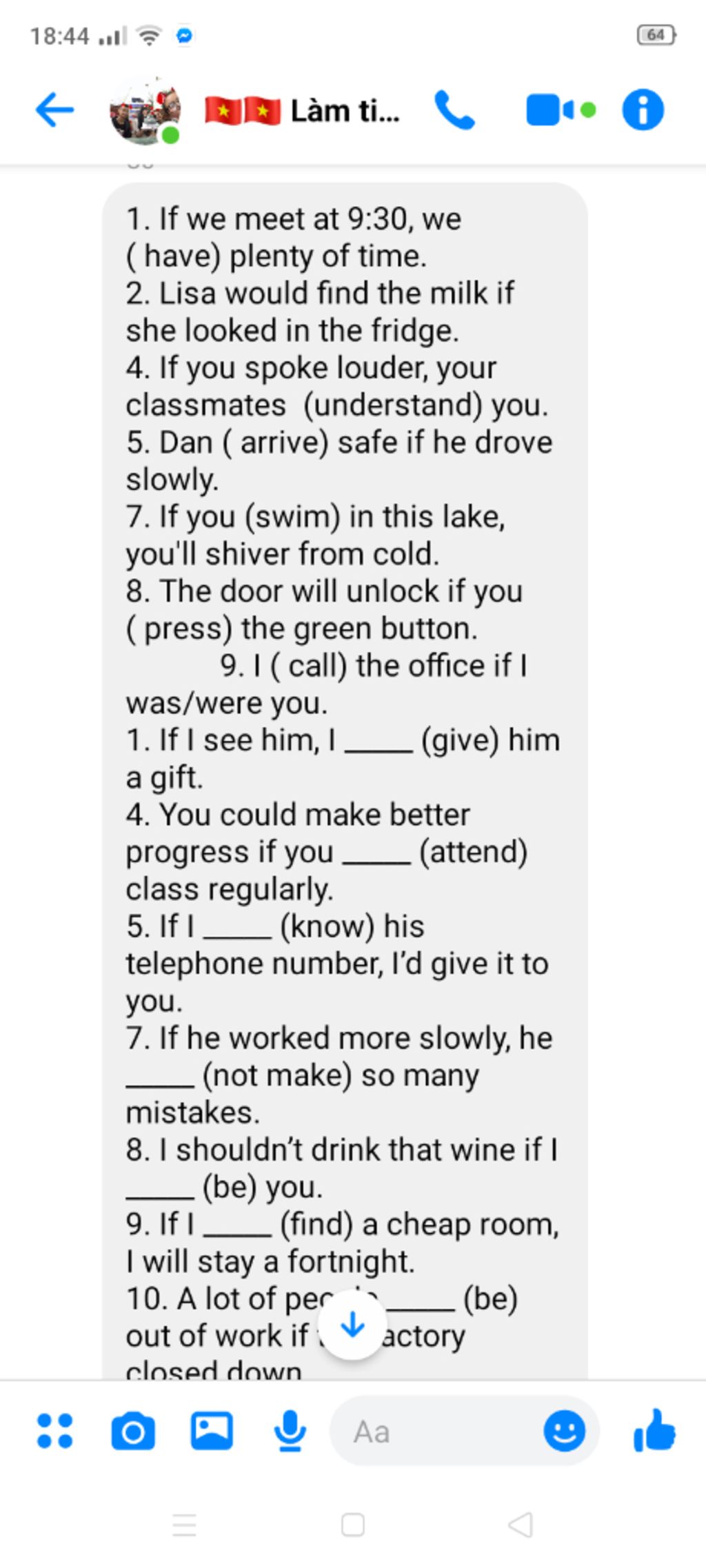The image size is (706, 1568).
Task: Open the group chat profile picture
Action: point(145,110)
